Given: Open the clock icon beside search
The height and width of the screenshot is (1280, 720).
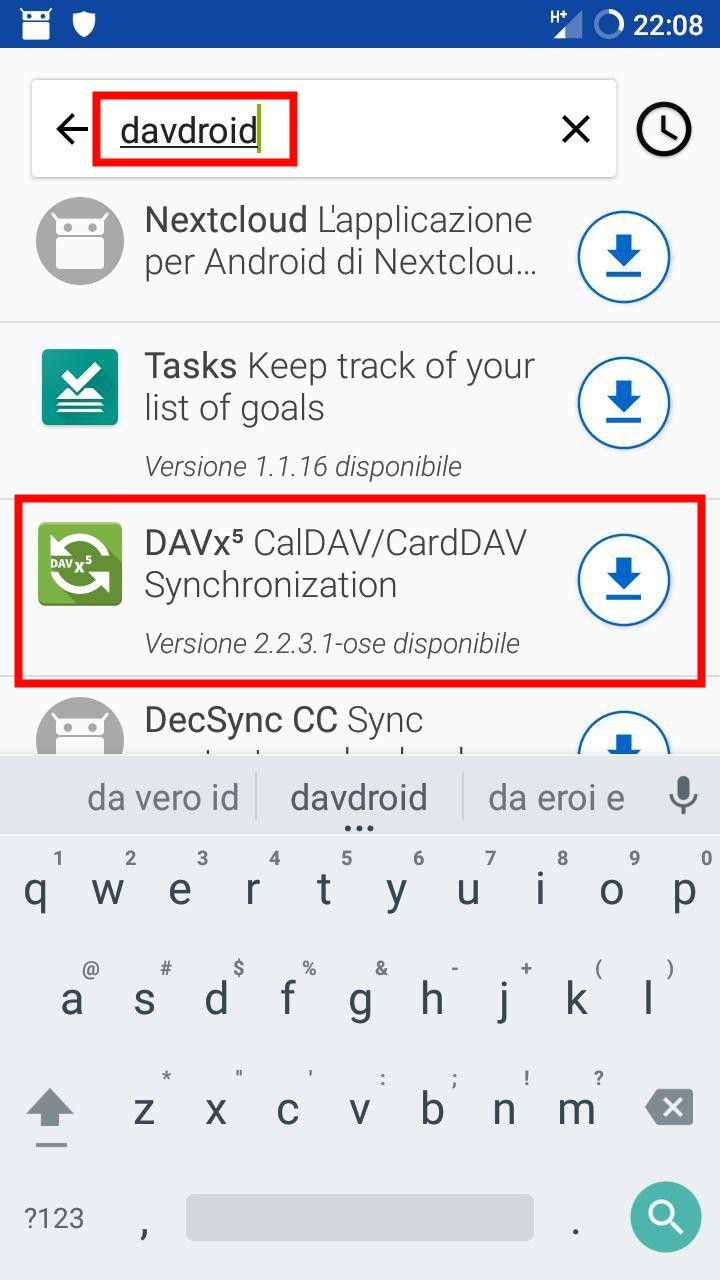Looking at the screenshot, I should [664, 129].
